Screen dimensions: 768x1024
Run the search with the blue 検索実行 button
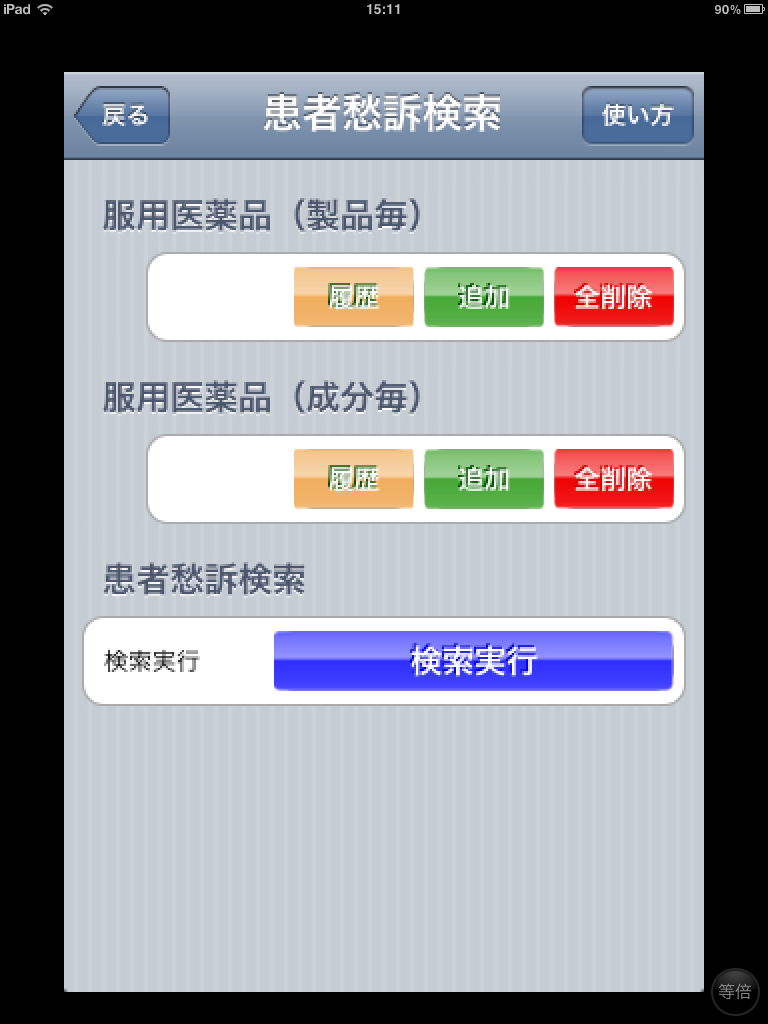[x=473, y=661]
